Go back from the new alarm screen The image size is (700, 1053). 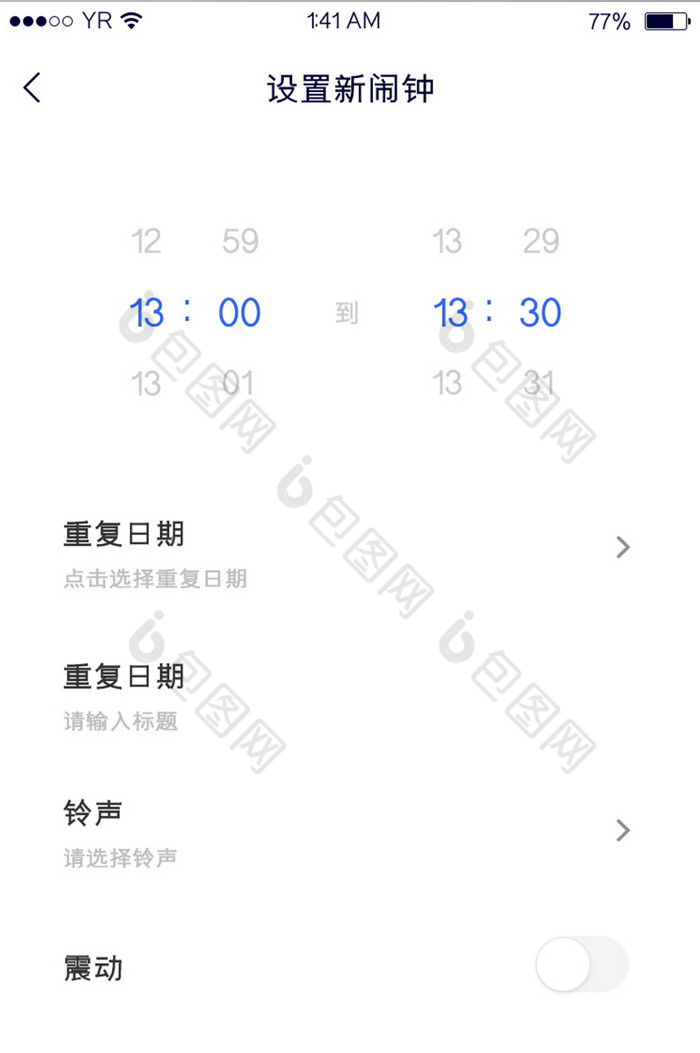32,88
